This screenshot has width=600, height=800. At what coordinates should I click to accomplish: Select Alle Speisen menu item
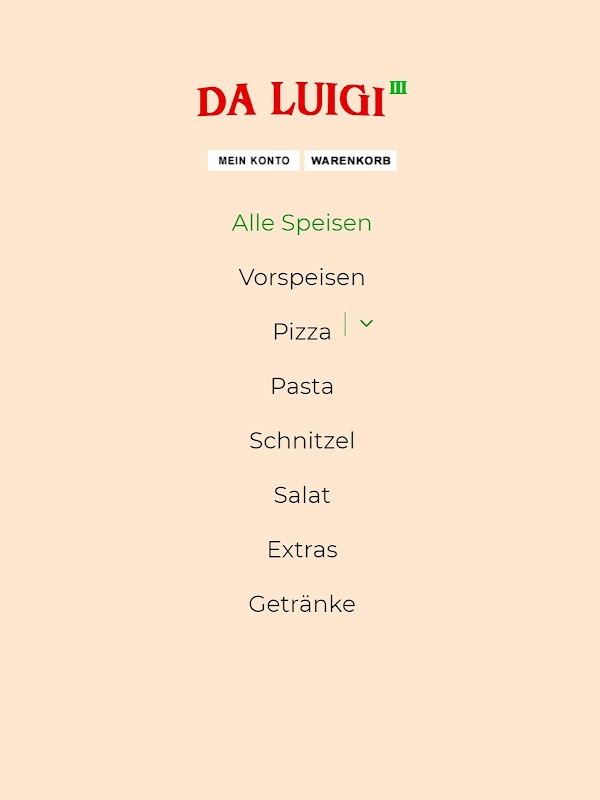coord(301,223)
